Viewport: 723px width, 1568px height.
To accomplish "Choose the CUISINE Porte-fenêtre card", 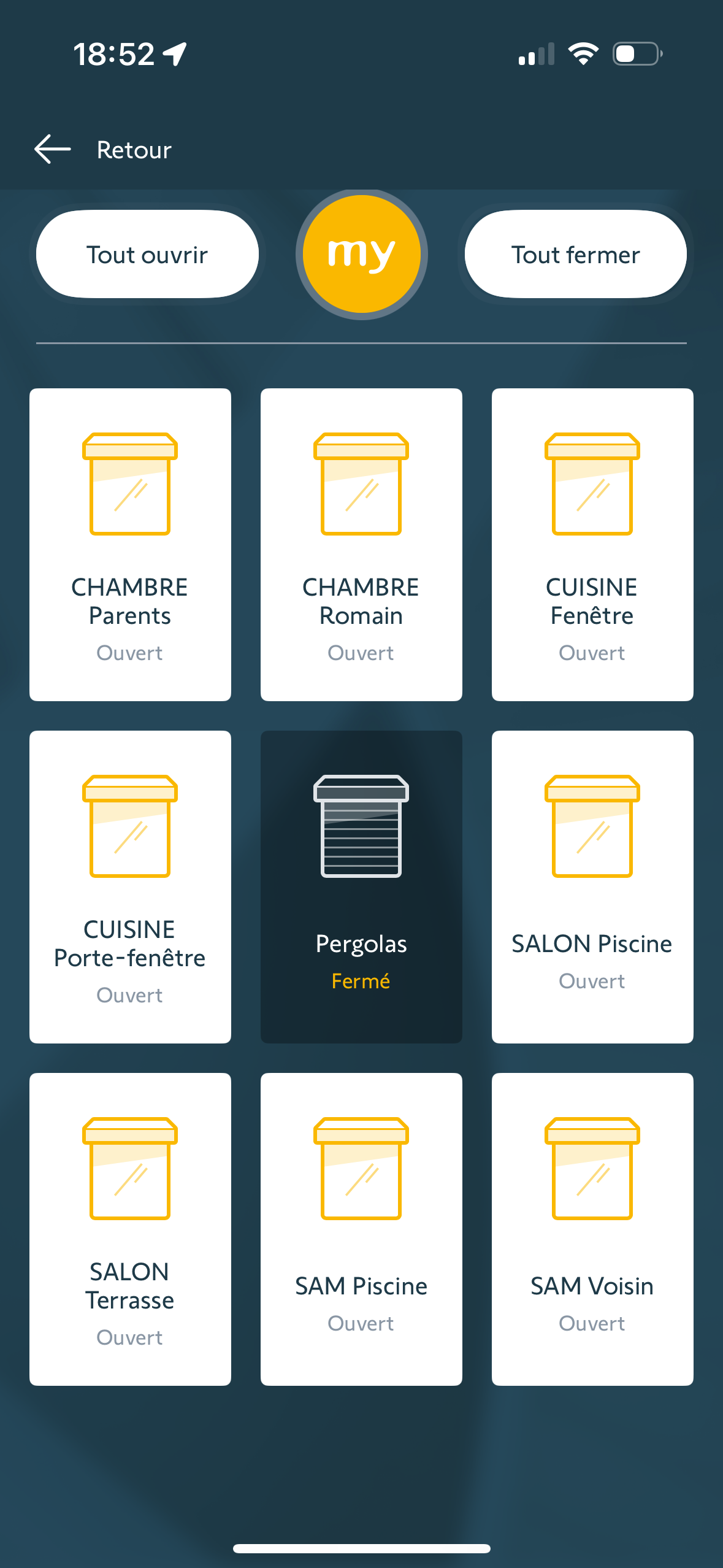I will [130, 886].
